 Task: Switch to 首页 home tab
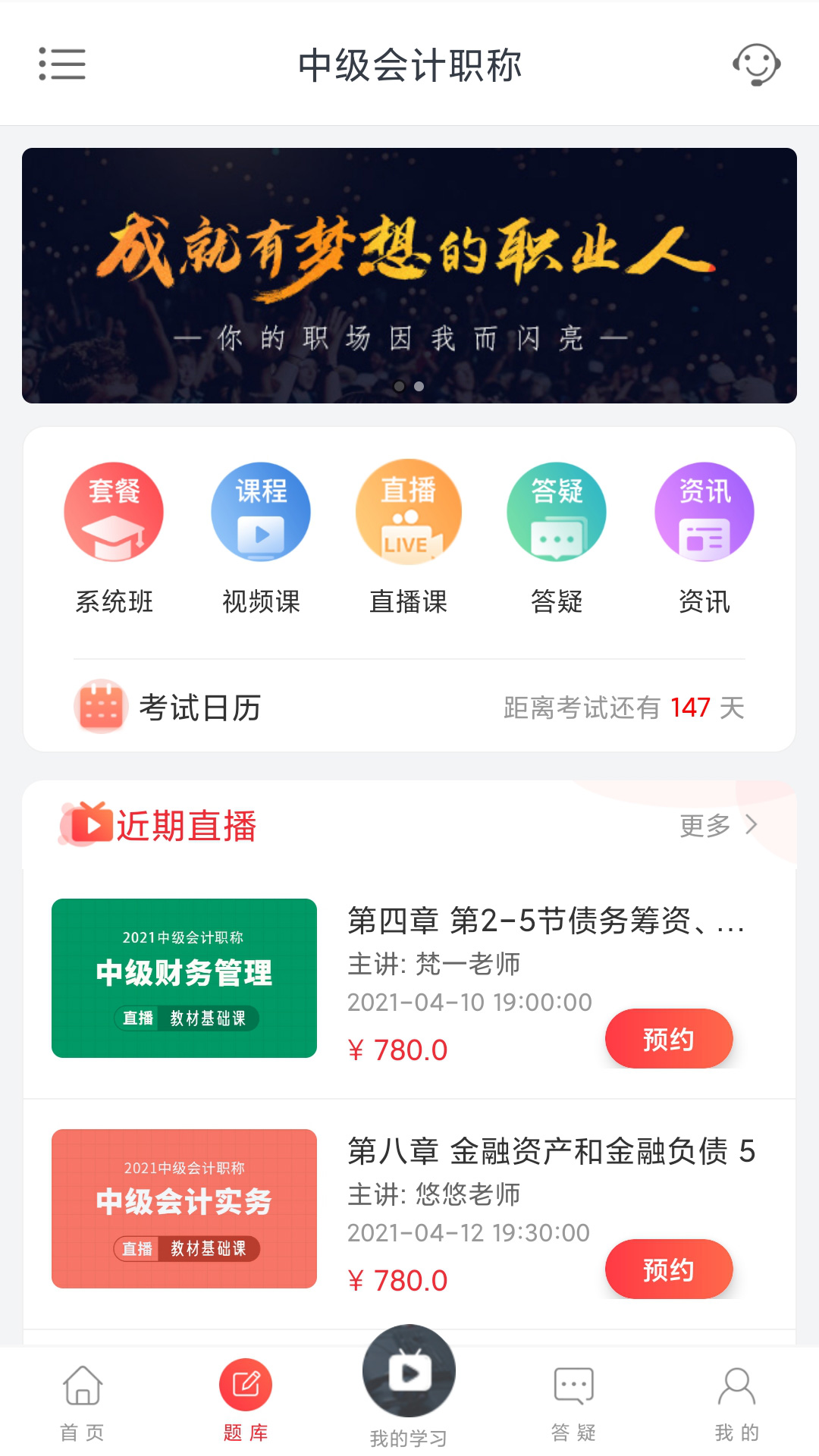coord(82,1401)
